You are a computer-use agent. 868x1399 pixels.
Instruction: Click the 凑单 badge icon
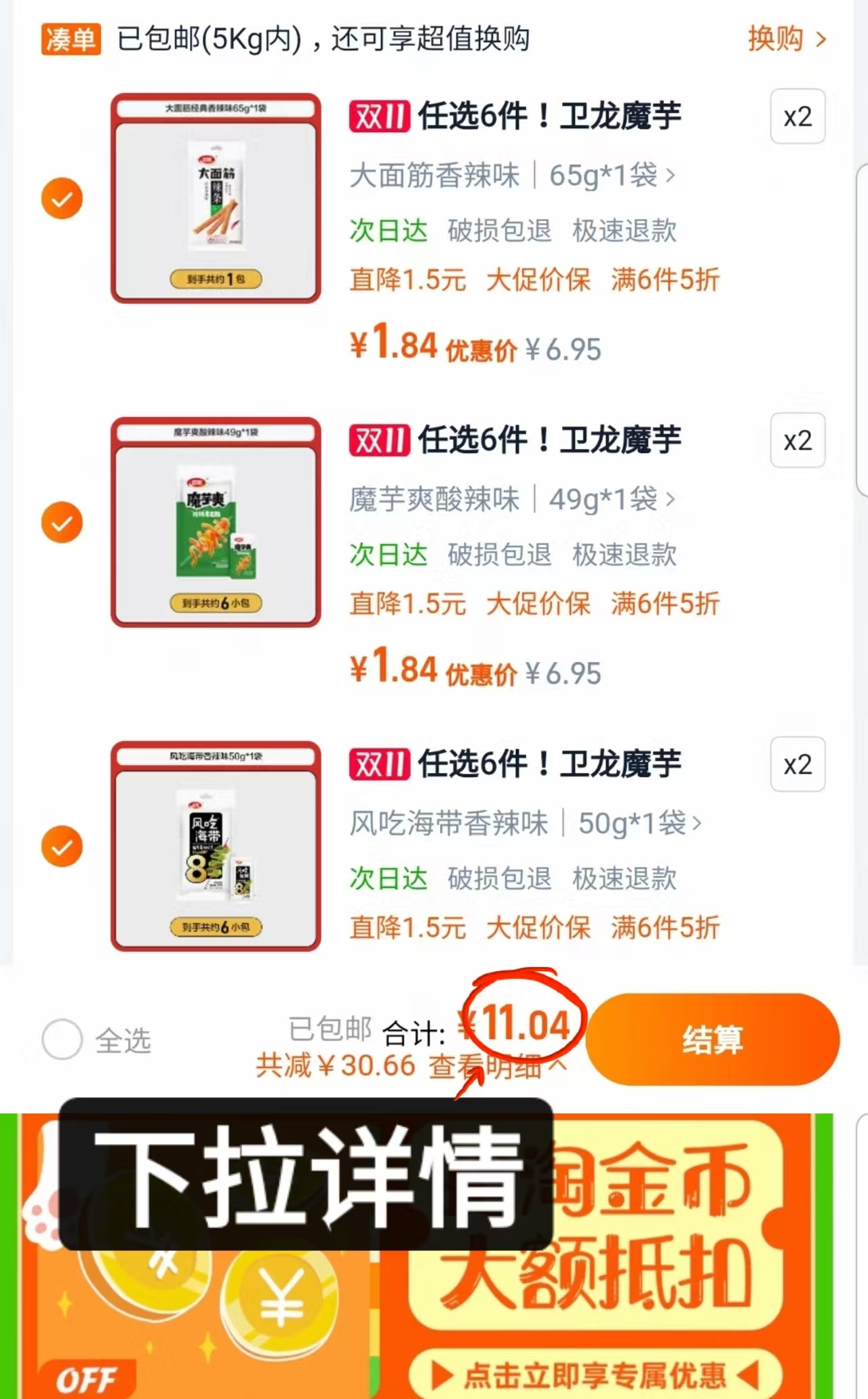point(70,40)
